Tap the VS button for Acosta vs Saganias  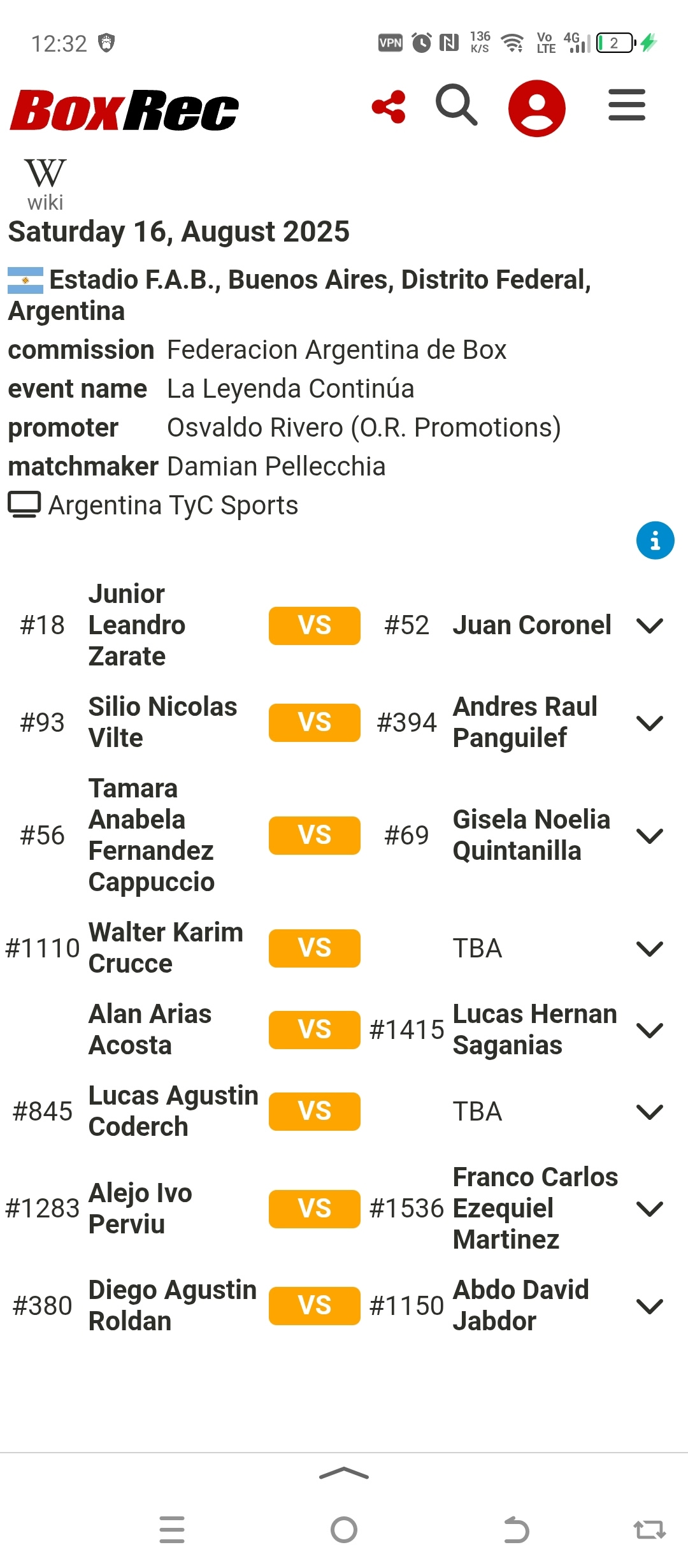(x=315, y=1029)
